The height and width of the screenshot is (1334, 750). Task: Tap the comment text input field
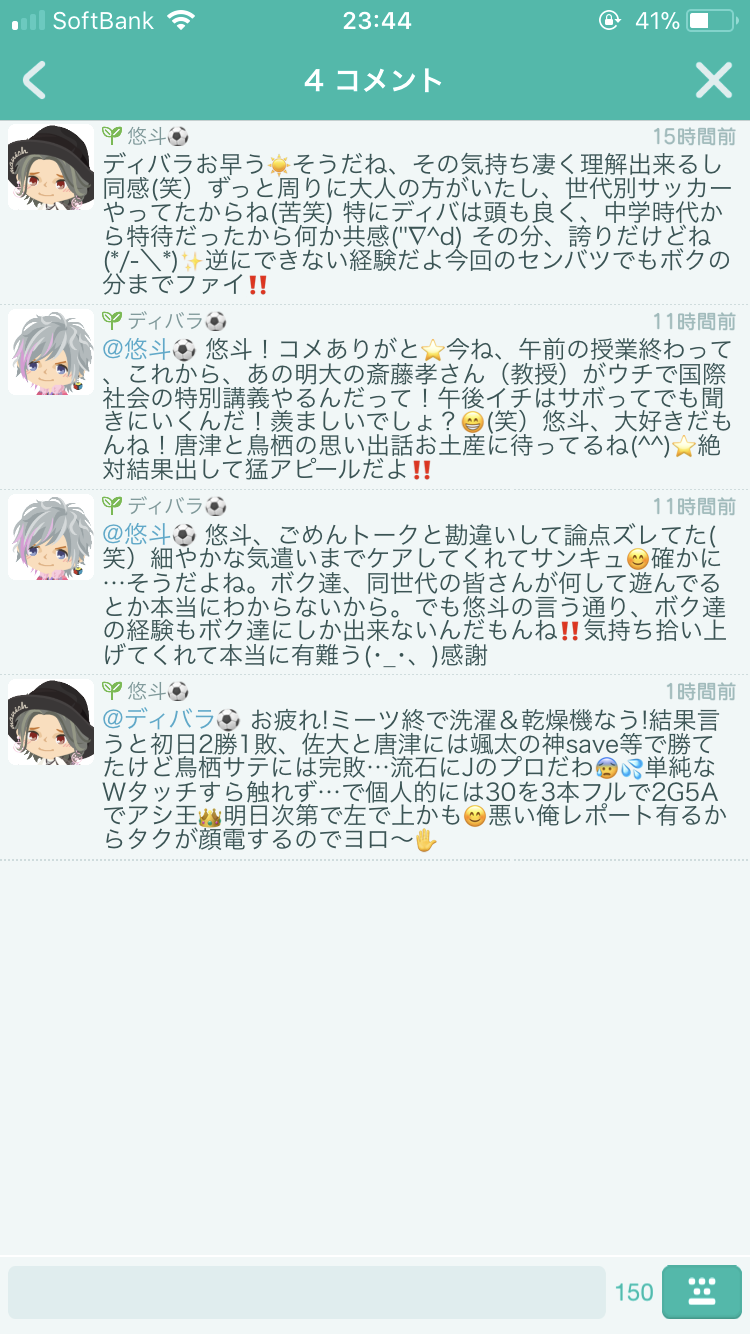(306, 1291)
